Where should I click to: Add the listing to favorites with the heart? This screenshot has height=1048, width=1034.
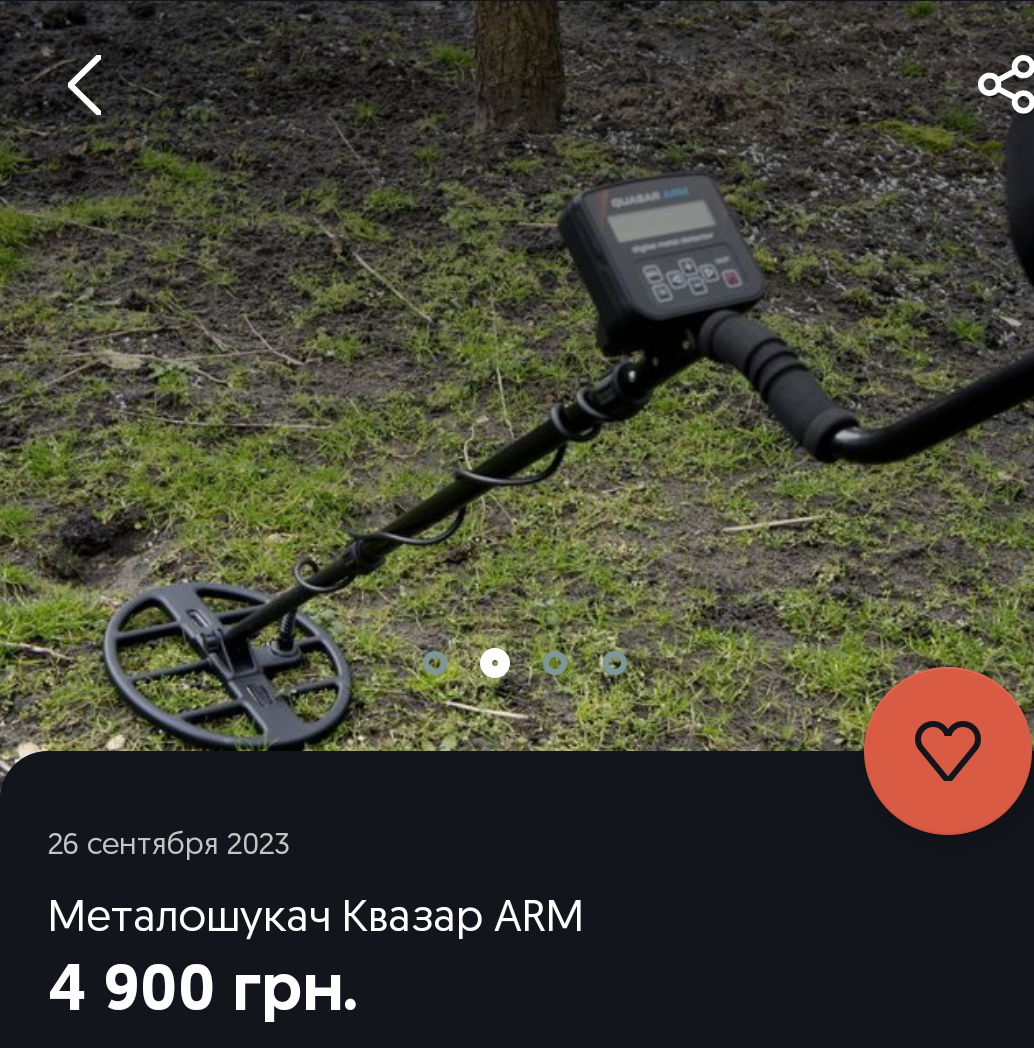947,751
